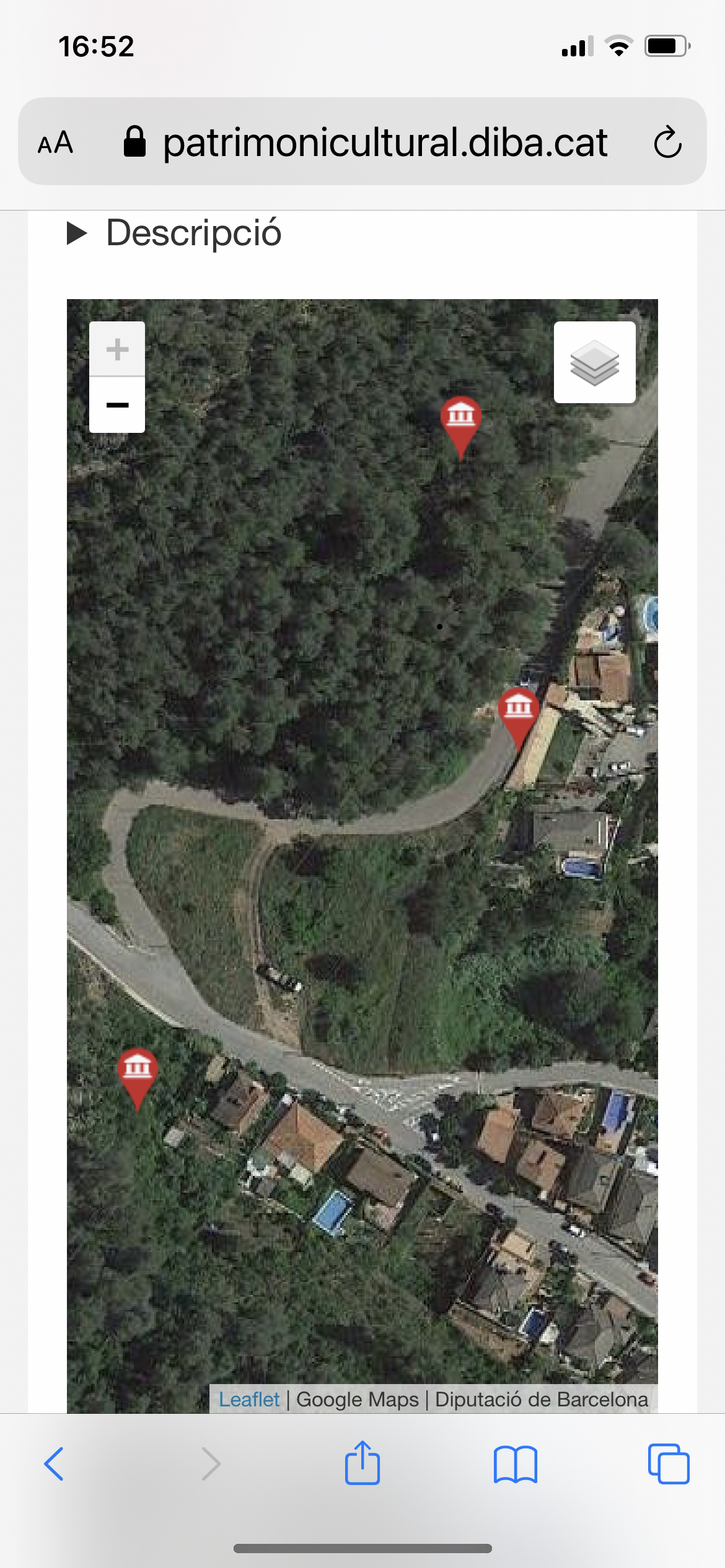
Task: Click the map zoom-out minus icon
Action: [x=117, y=404]
